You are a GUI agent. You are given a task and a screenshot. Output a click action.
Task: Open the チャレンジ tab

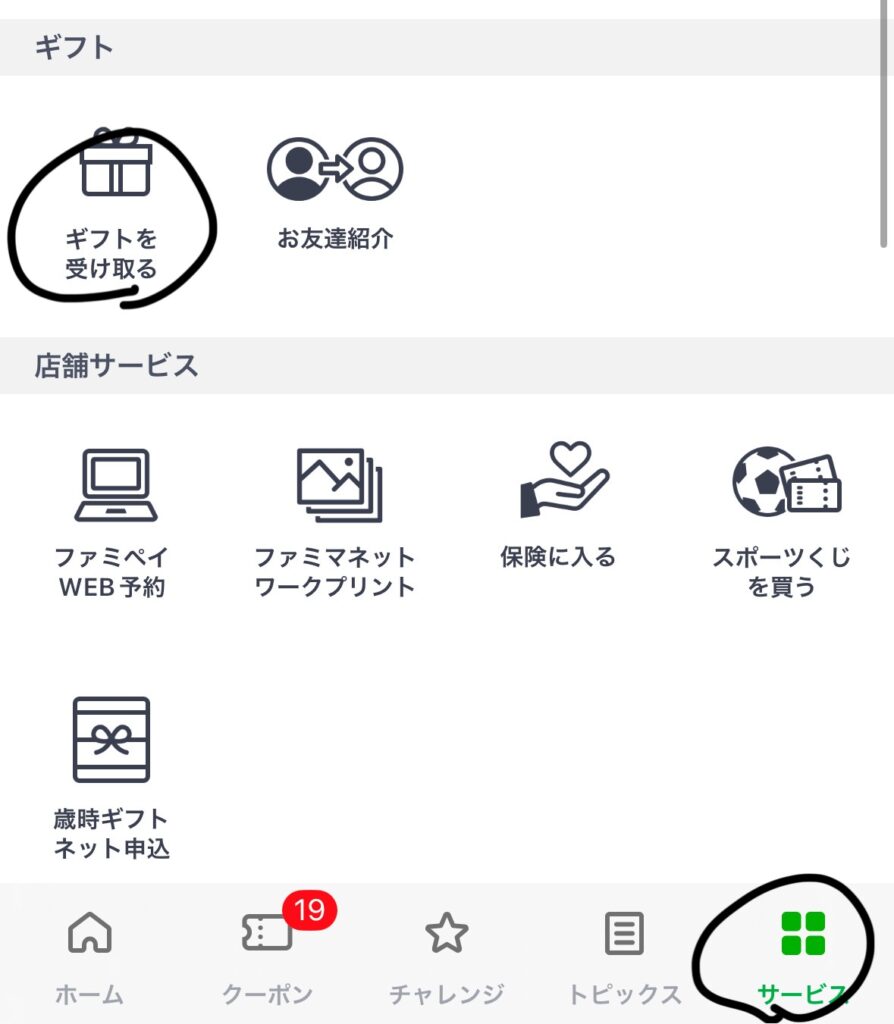[447, 955]
